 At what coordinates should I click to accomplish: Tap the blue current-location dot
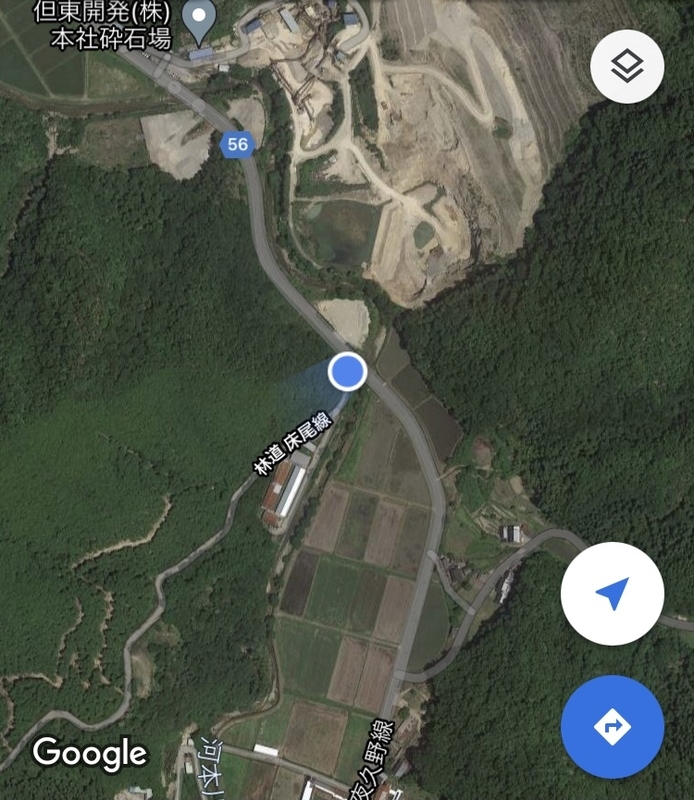pyautogui.click(x=347, y=371)
